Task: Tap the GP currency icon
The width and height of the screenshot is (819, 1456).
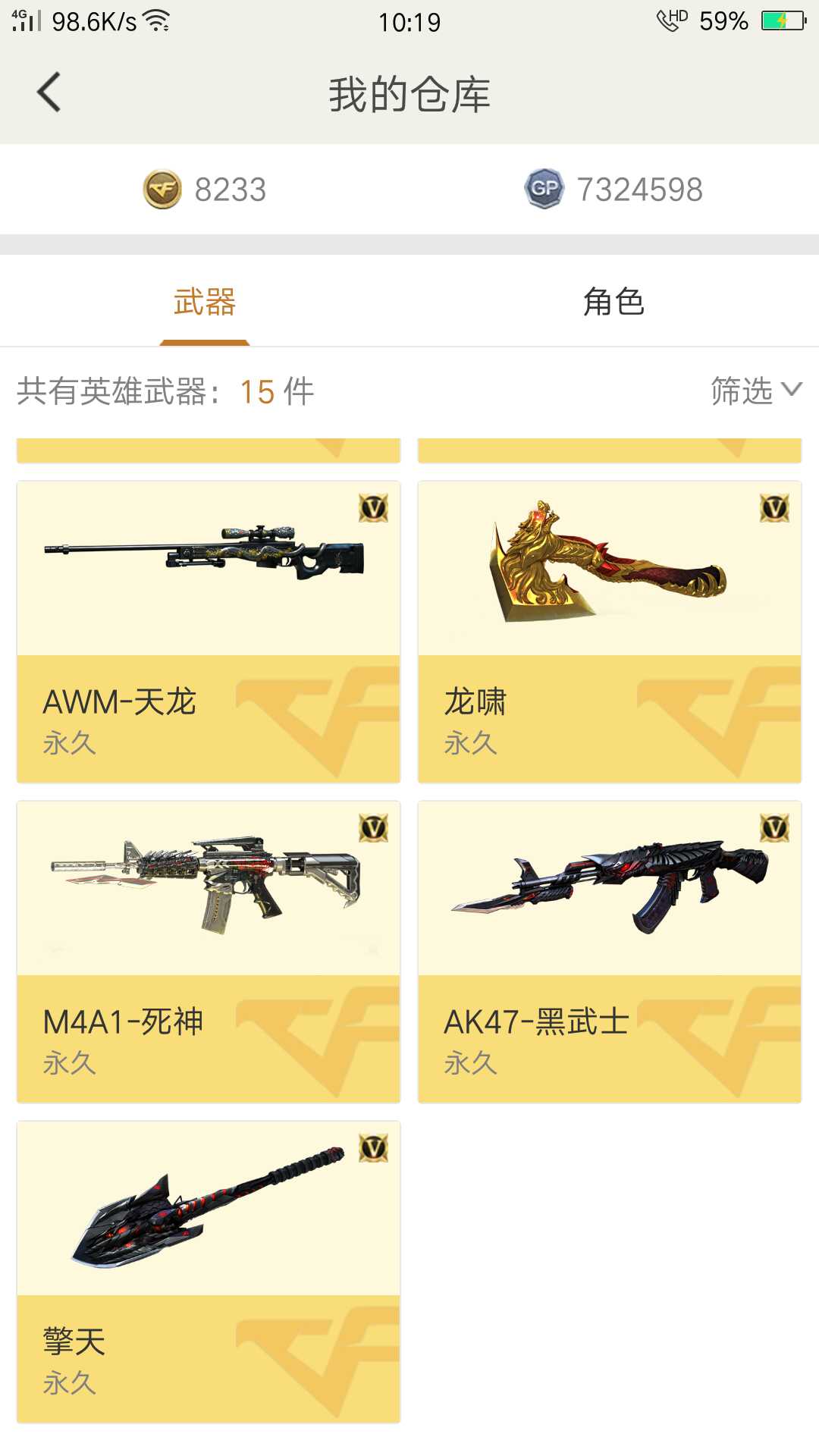Action: tap(543, 190)
